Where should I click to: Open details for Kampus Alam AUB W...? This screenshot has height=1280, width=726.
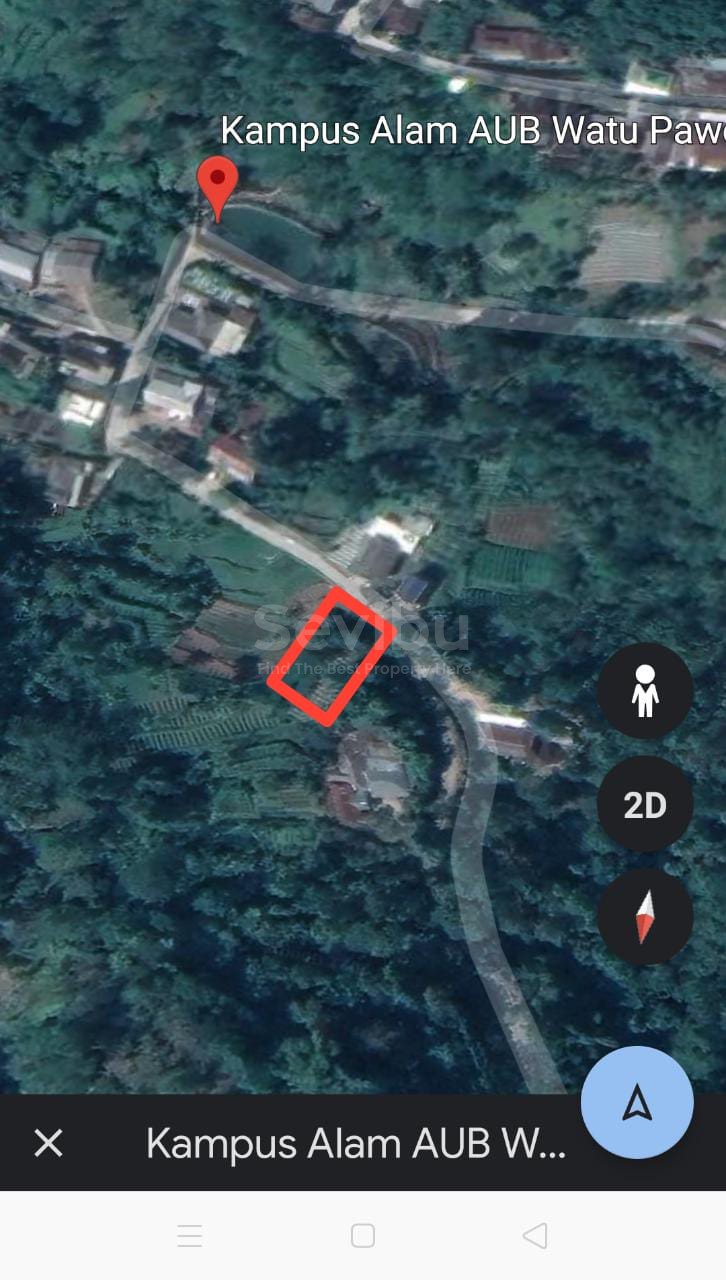tap(355, 1143)
